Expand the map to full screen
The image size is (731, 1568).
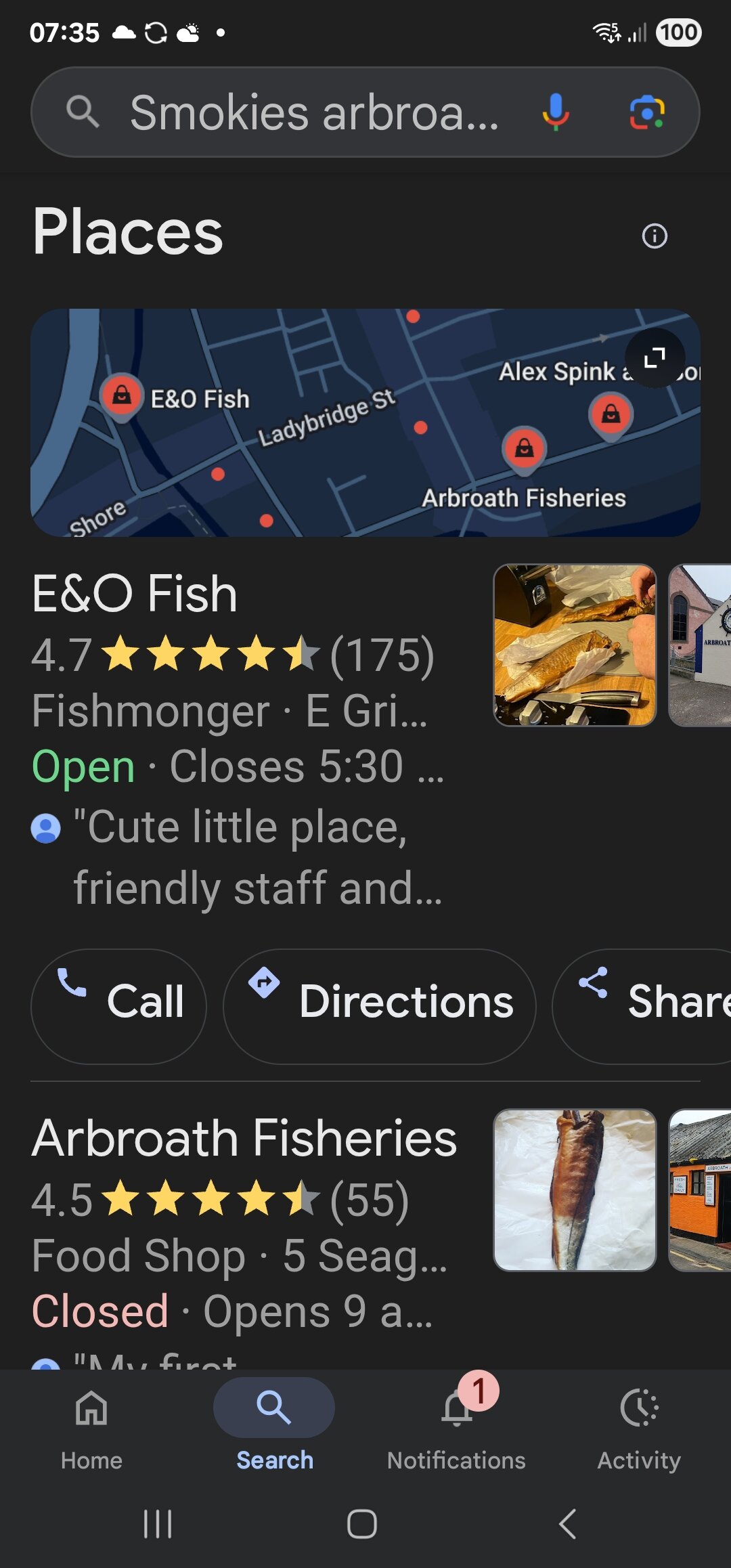(655, 357)
